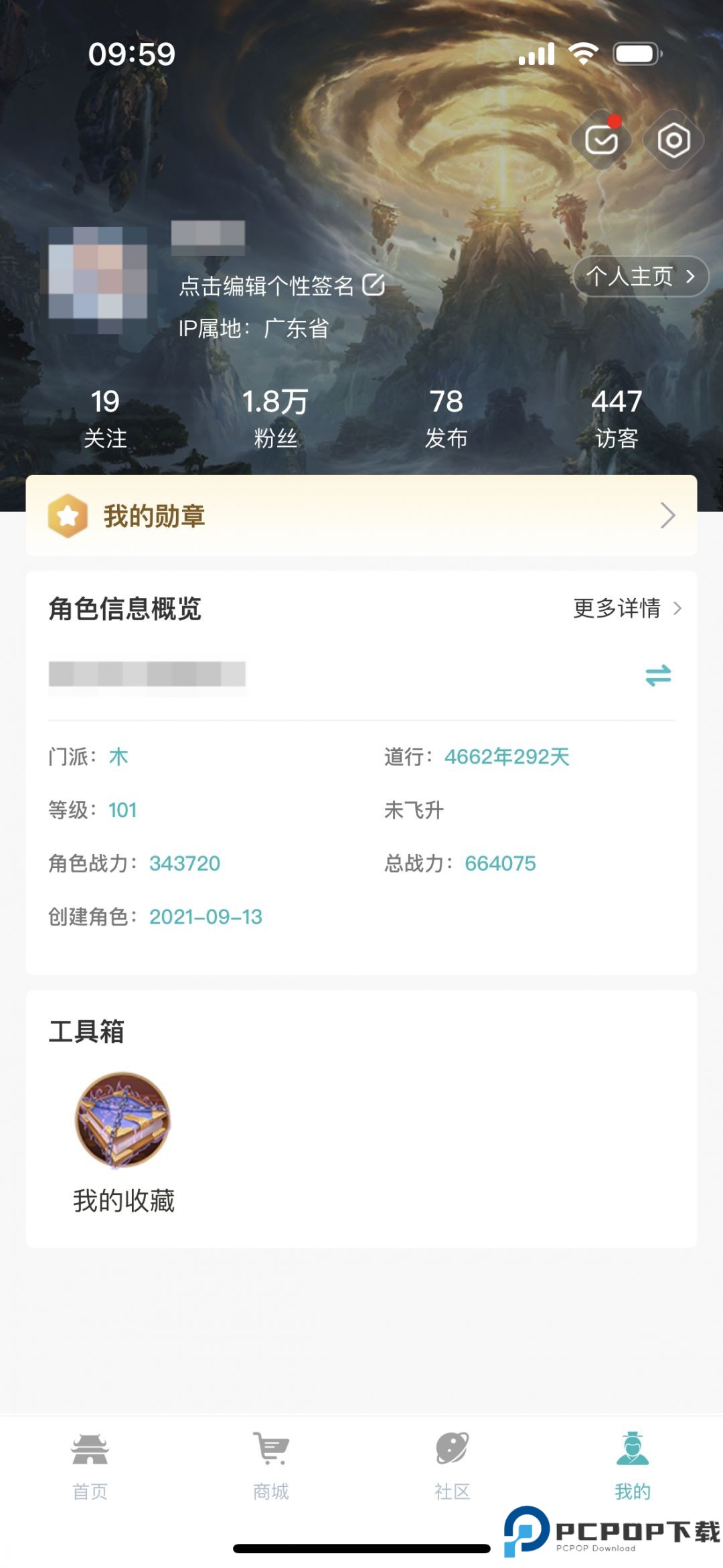View 更多详情 for character info
723x1568 pixels.
pyautogui.click(x=627, y=608)
